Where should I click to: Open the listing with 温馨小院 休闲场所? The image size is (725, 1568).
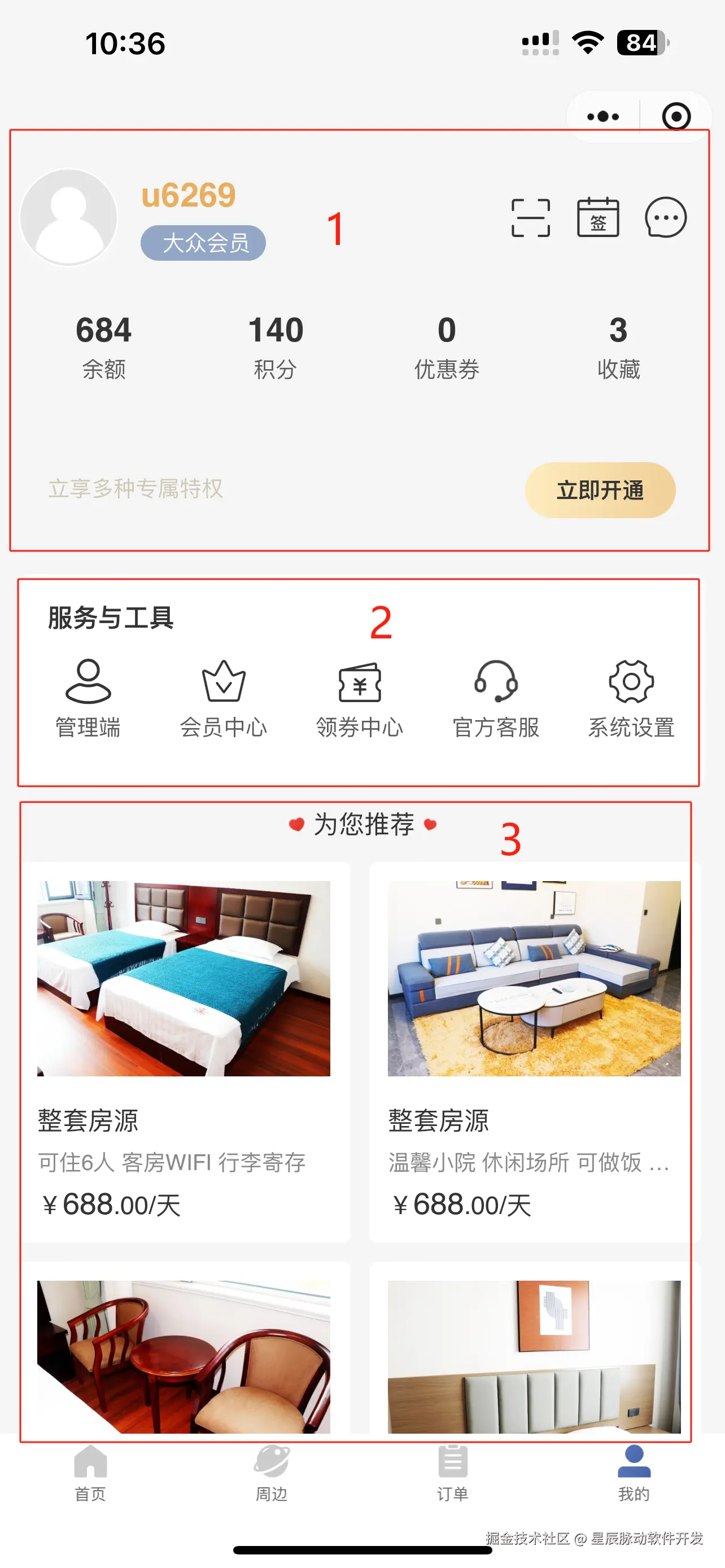tap(534, 1050)
